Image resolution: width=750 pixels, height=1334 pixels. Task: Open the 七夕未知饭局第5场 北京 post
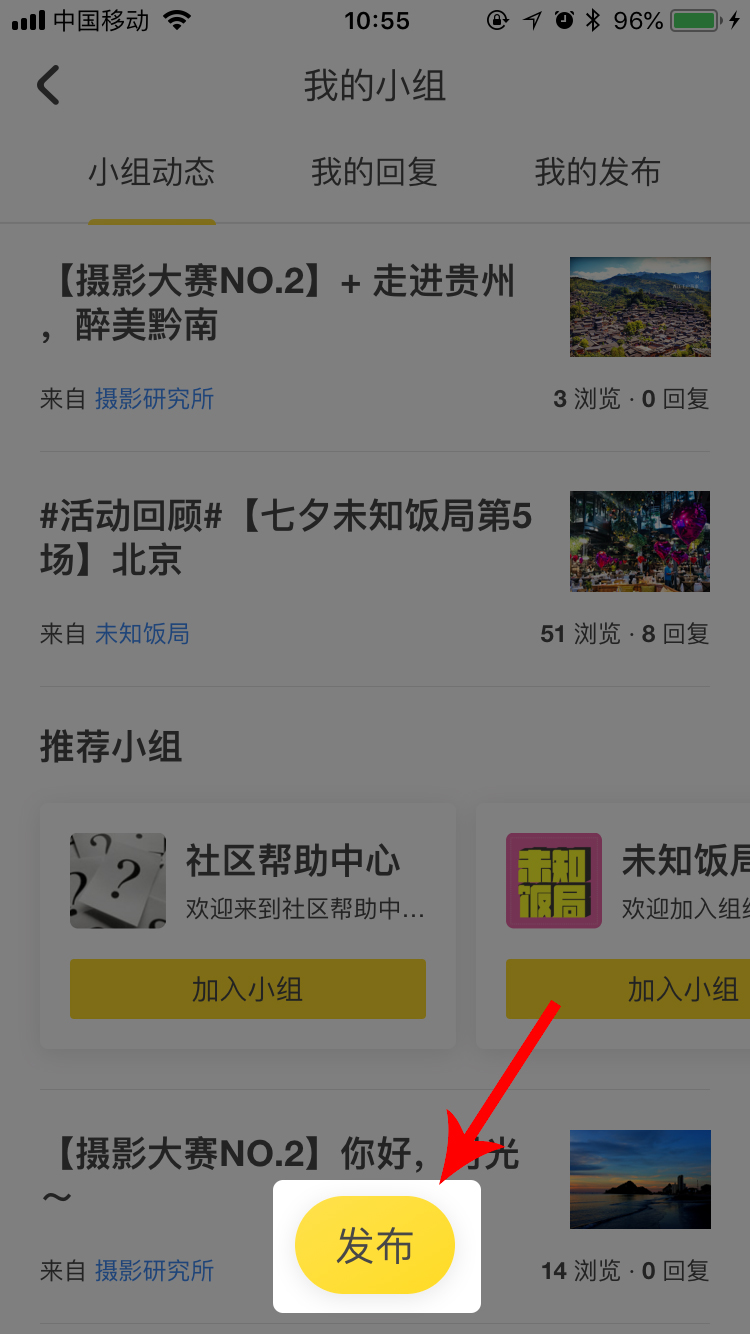click(286, 538)
